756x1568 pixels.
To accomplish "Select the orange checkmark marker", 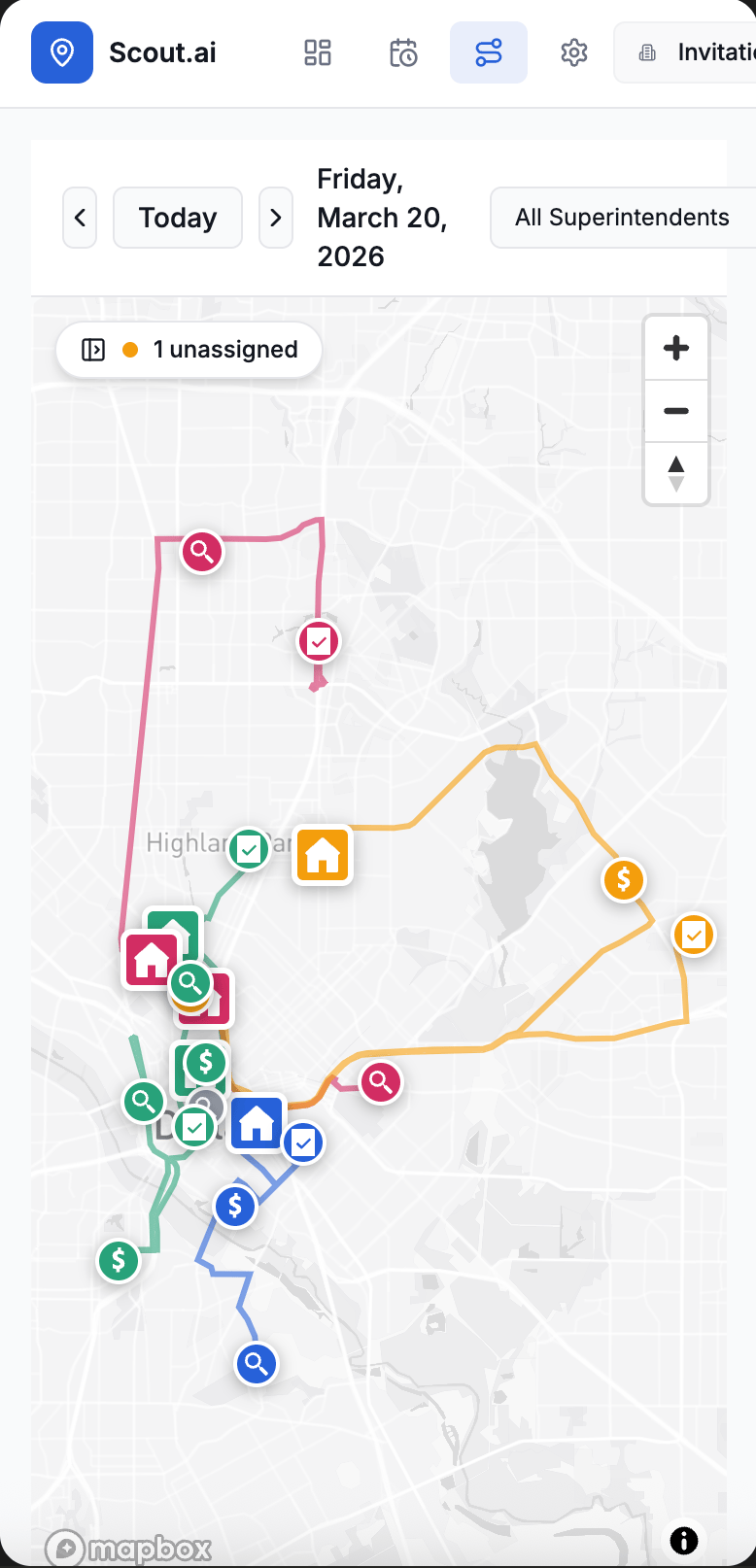I will pos(694,935).
